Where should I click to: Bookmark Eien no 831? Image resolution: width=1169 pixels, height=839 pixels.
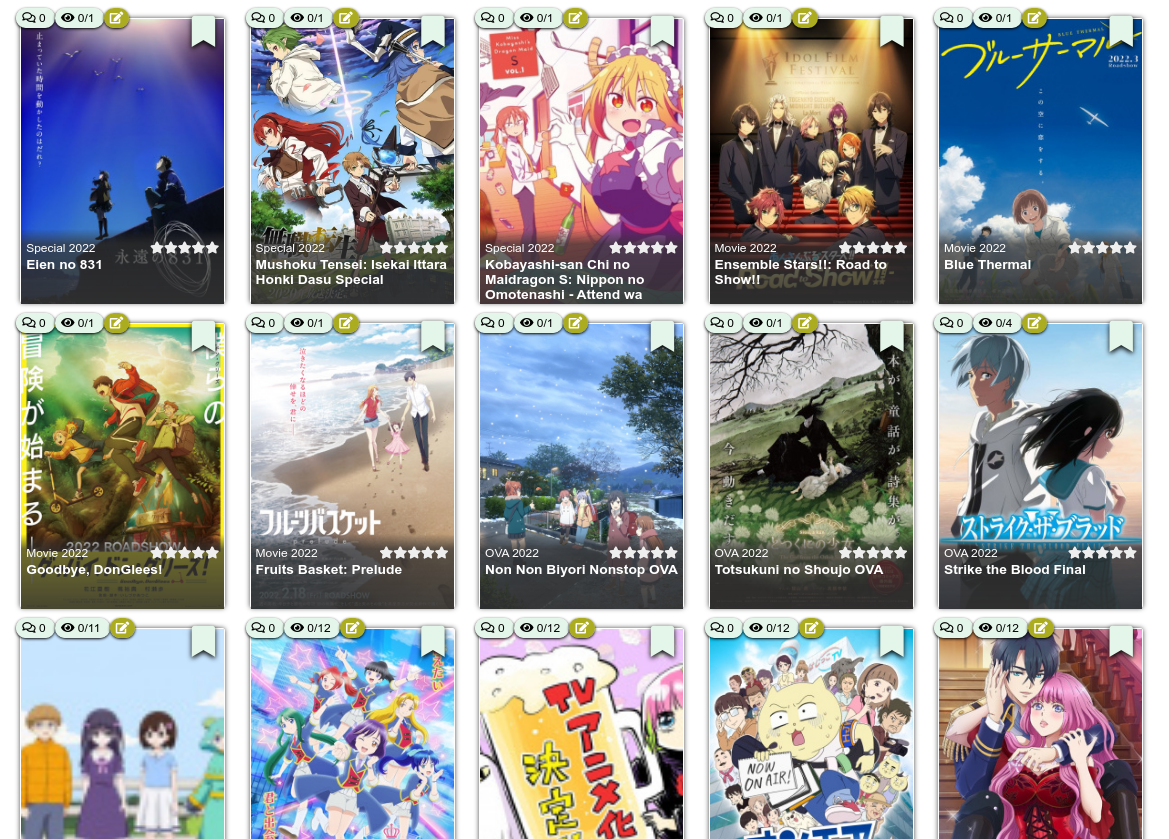pos(203,31)
